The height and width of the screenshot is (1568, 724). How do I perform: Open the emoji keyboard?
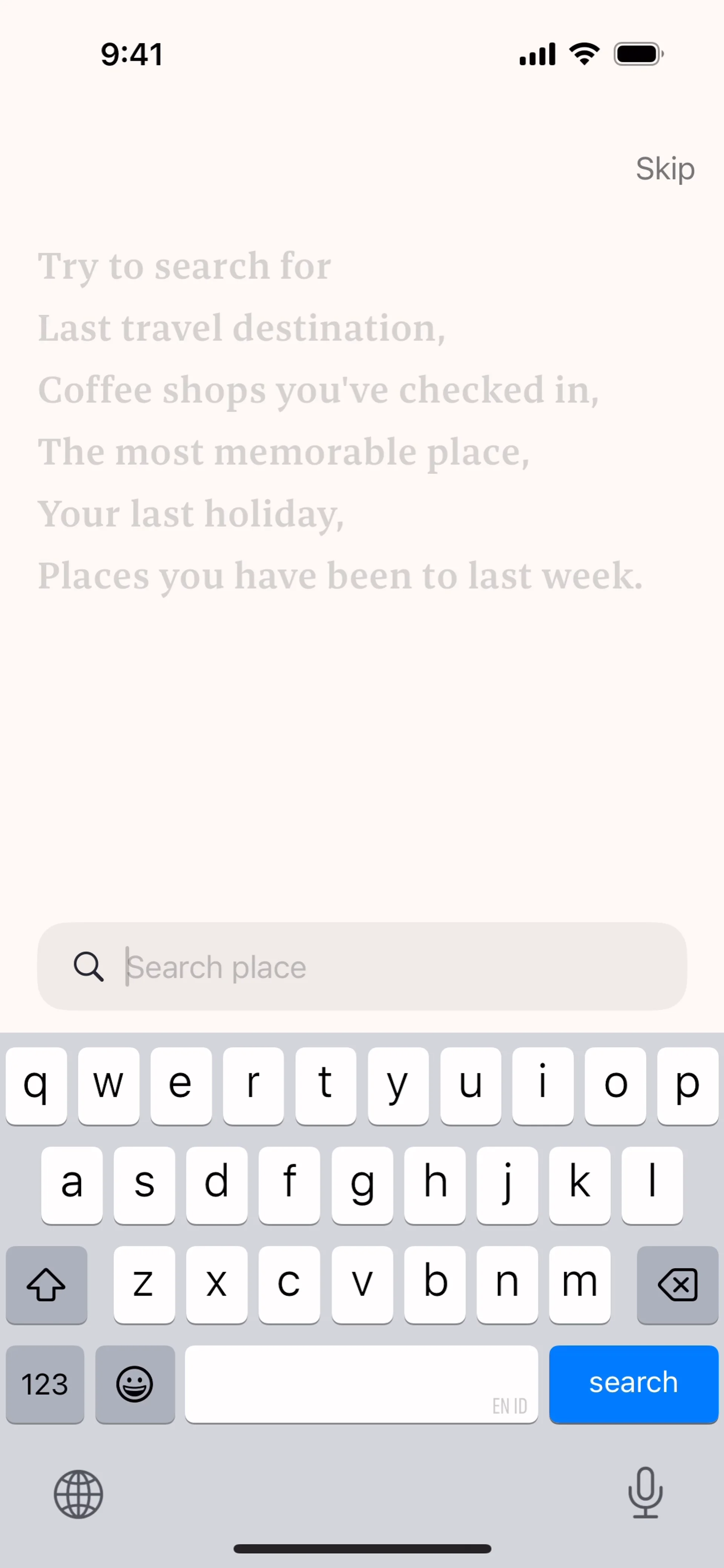pyautogui.click(x=135, y=1384)
